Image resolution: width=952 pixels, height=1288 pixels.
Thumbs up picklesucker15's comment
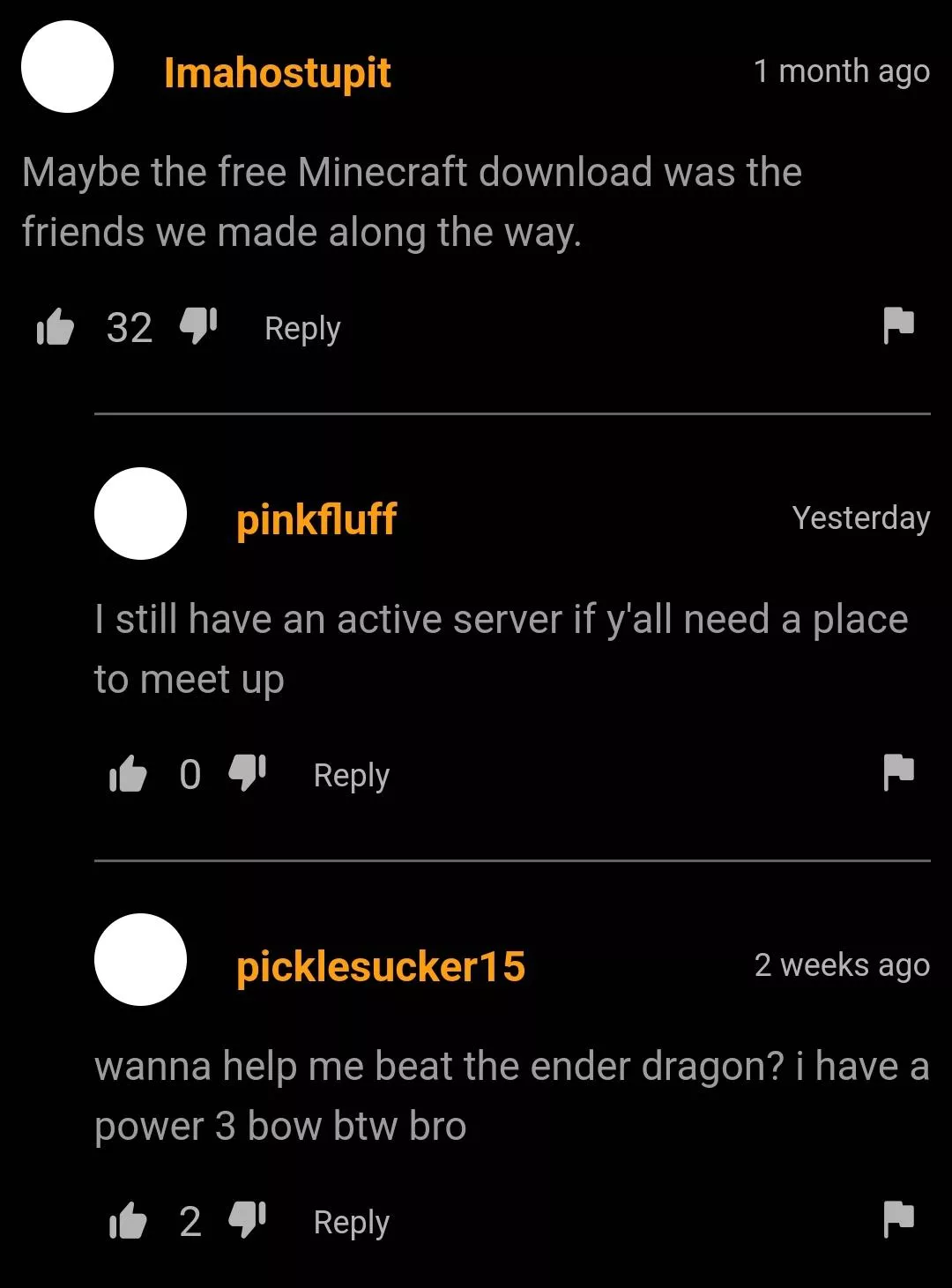128,1221
